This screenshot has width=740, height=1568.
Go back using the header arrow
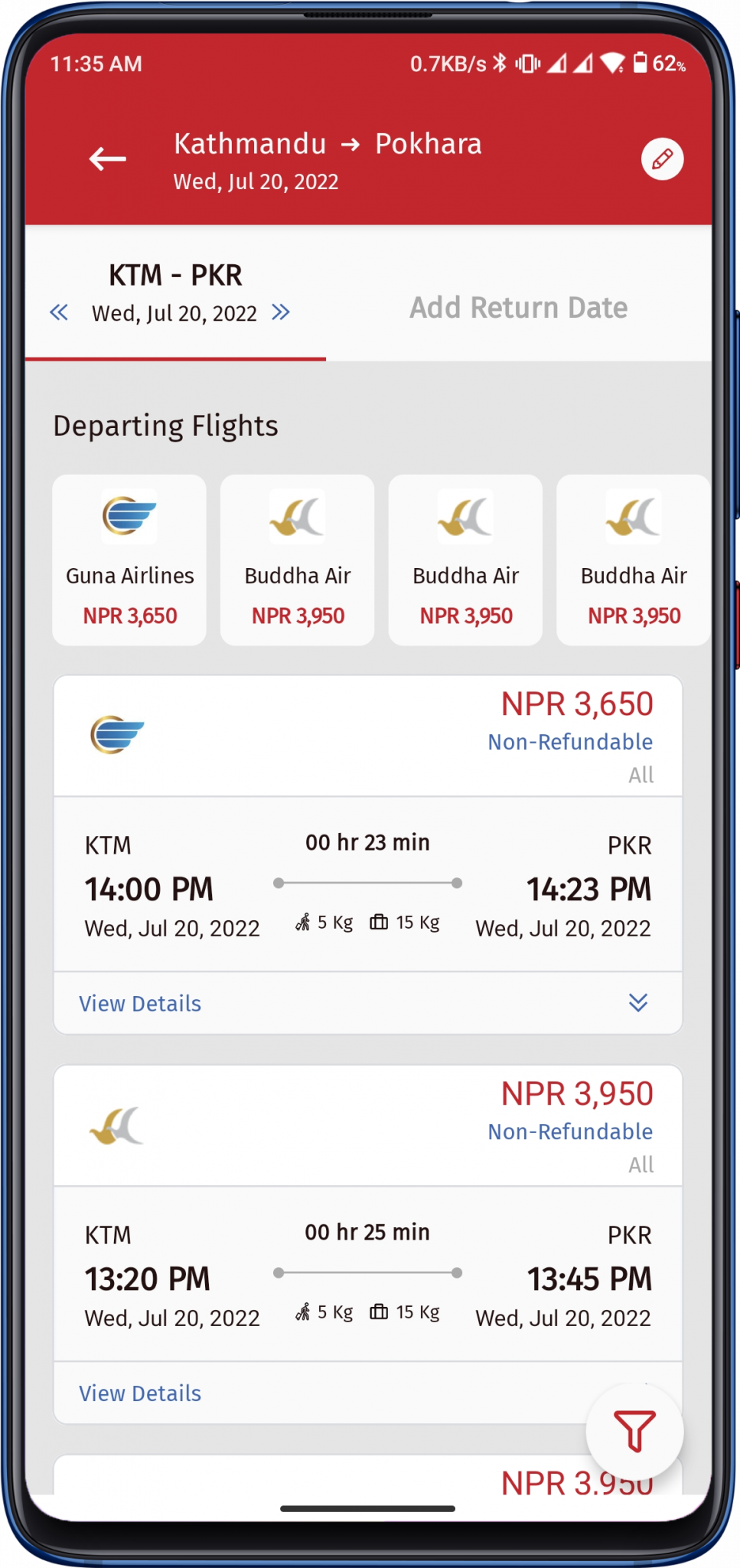[x=108, y=158]
